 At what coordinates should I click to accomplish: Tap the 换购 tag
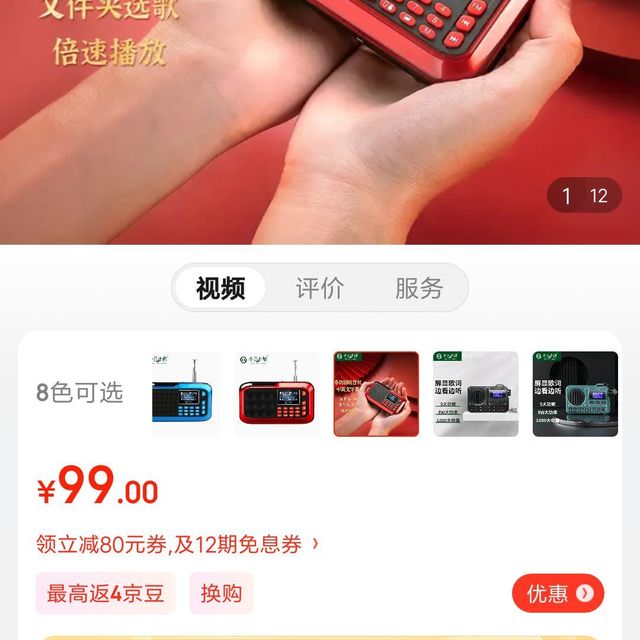click(x=221, y=593)
